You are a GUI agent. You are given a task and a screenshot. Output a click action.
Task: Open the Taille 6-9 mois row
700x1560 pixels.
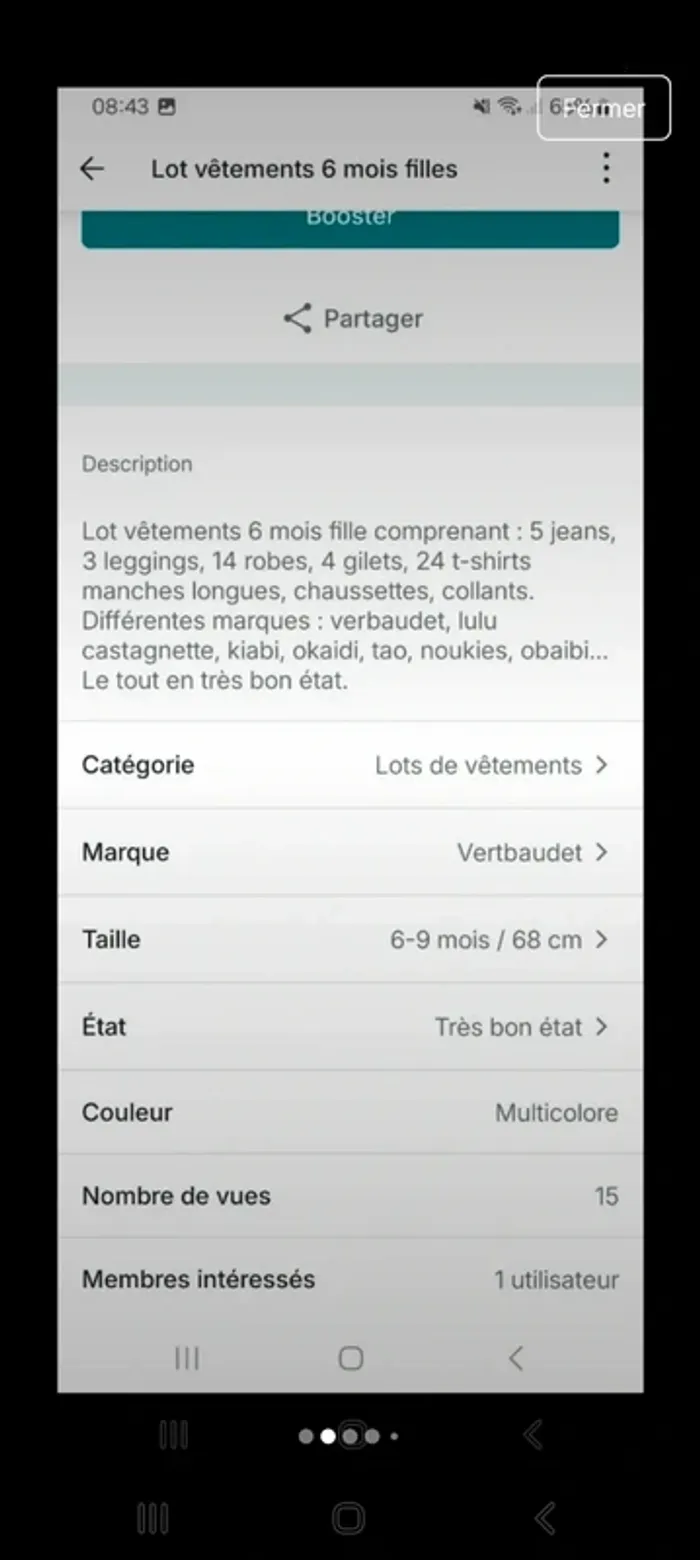coord(350,939)
